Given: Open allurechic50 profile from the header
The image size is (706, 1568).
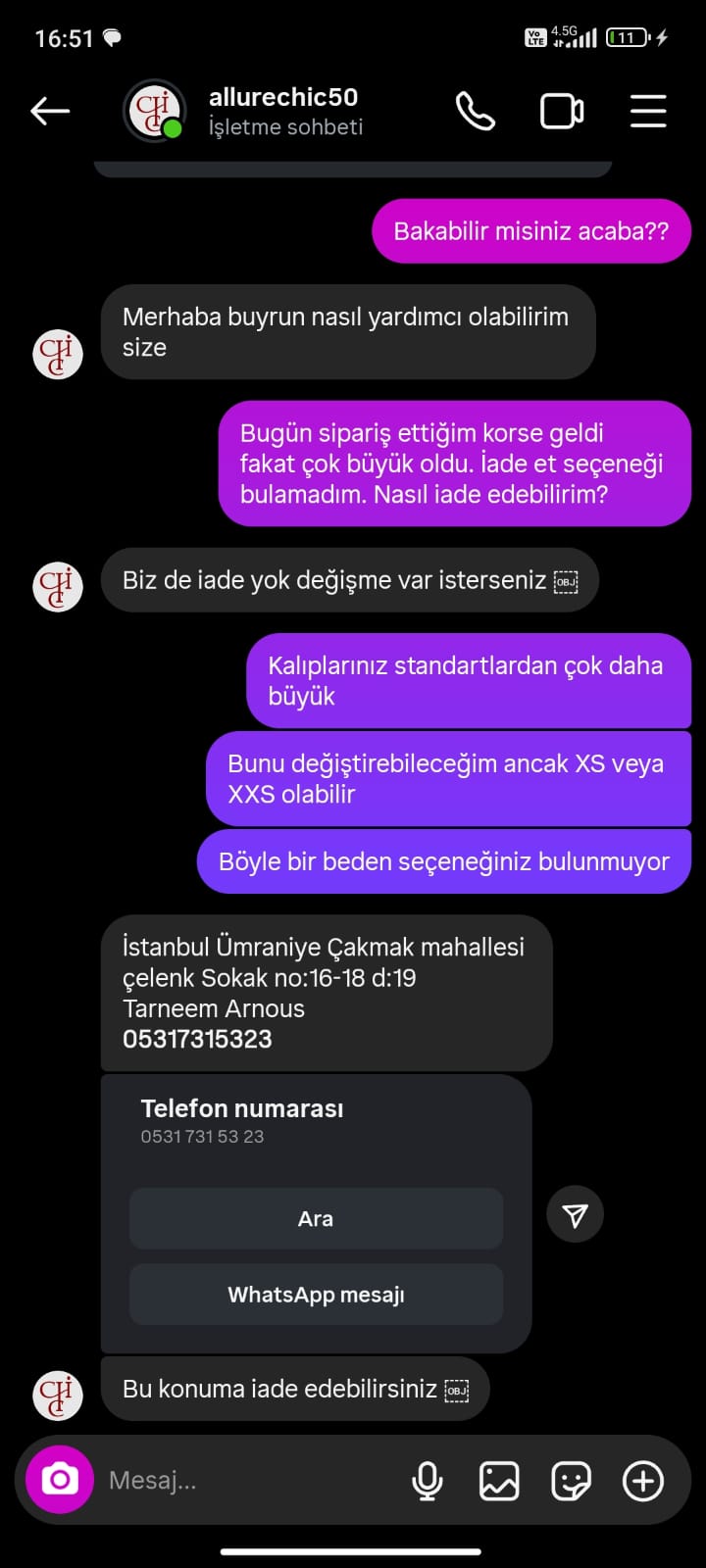Looking at the screenshot, I should pyautogui.click(x=284, y=111).
